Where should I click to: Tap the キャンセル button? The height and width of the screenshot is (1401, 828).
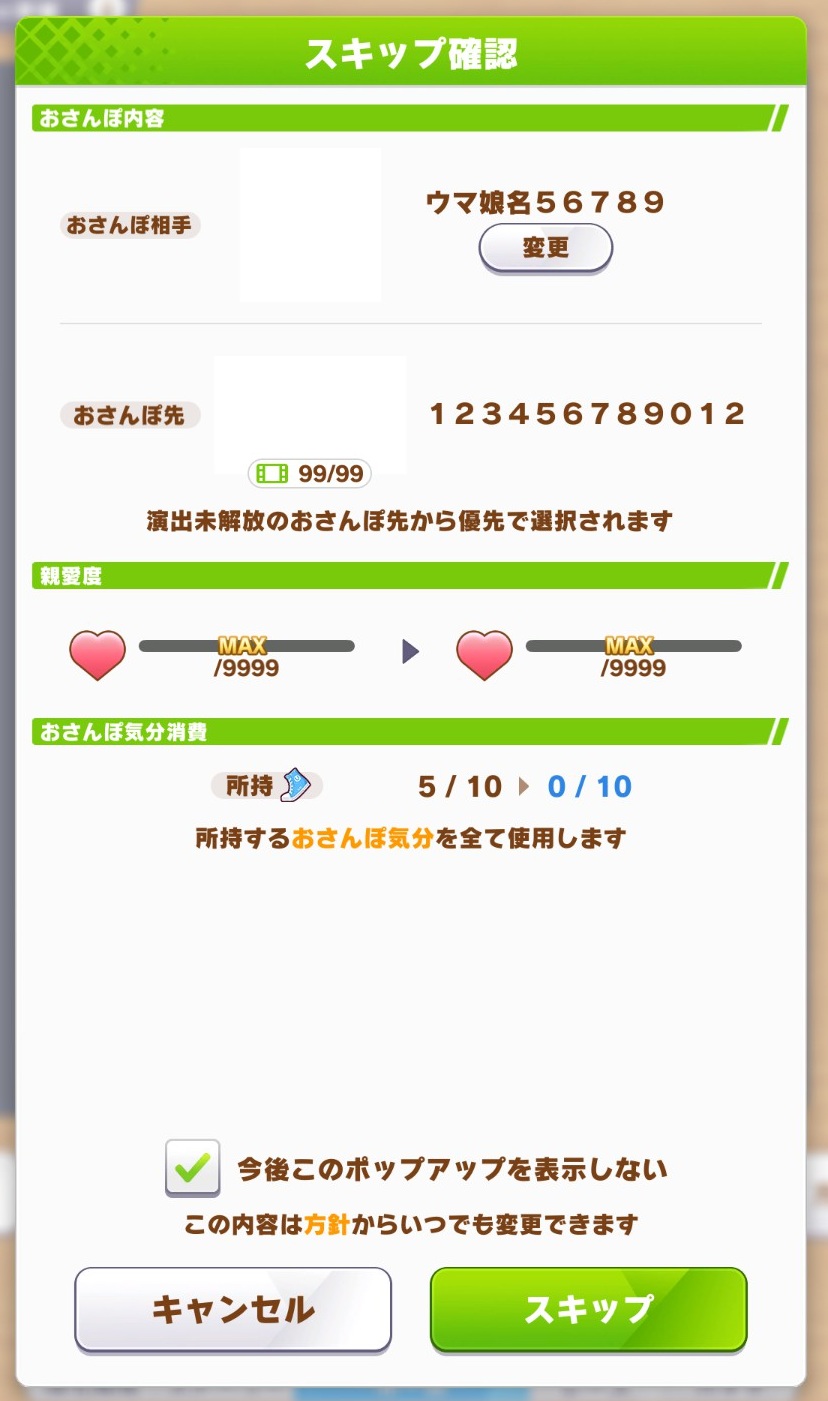pyautogui.click(x=233, y=1309)
